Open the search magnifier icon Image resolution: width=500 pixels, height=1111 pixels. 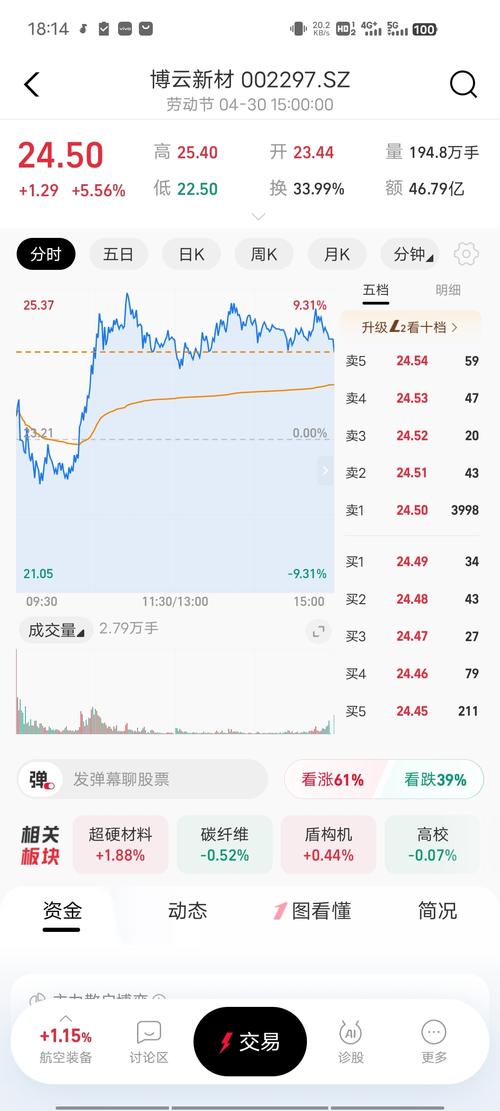(463, 84)
